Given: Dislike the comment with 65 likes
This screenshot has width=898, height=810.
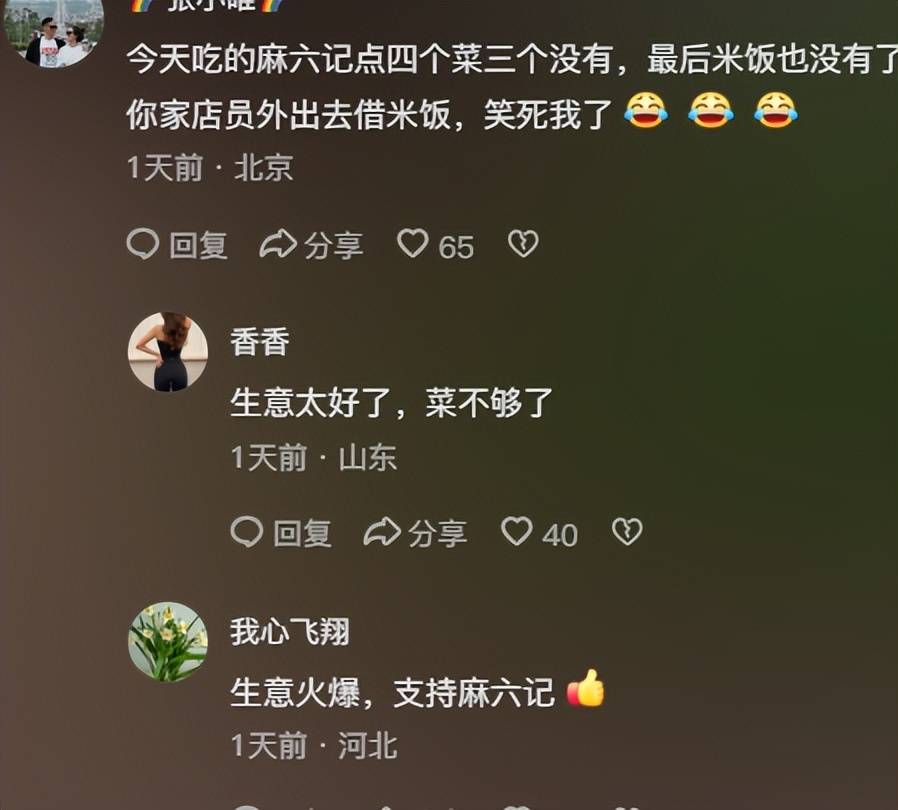Looking at the screenshot, I should click(523, 244).
